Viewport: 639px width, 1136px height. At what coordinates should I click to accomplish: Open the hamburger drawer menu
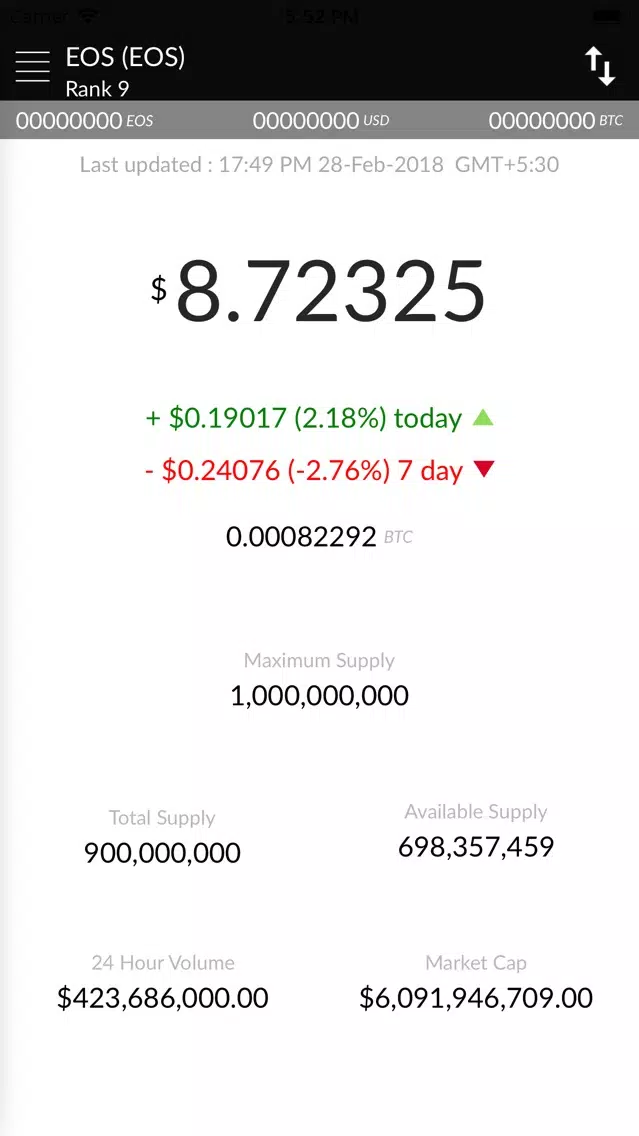[x=33, y=67]
